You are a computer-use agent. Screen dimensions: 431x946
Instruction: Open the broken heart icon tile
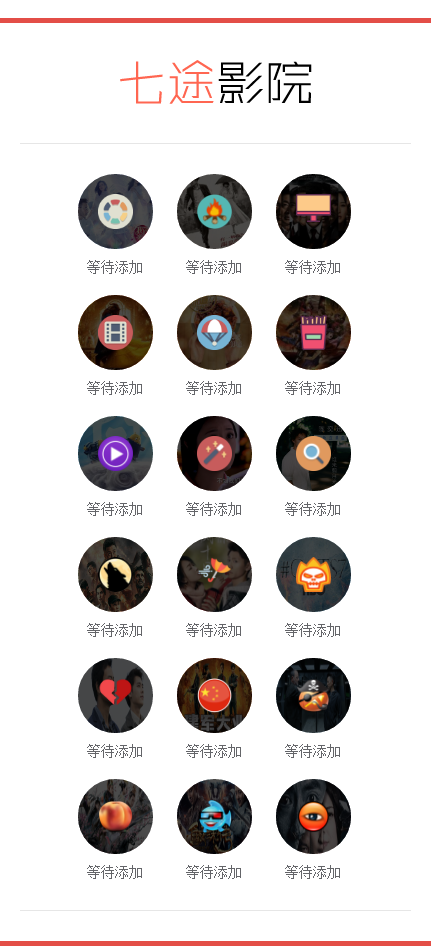tap(115, 695)
